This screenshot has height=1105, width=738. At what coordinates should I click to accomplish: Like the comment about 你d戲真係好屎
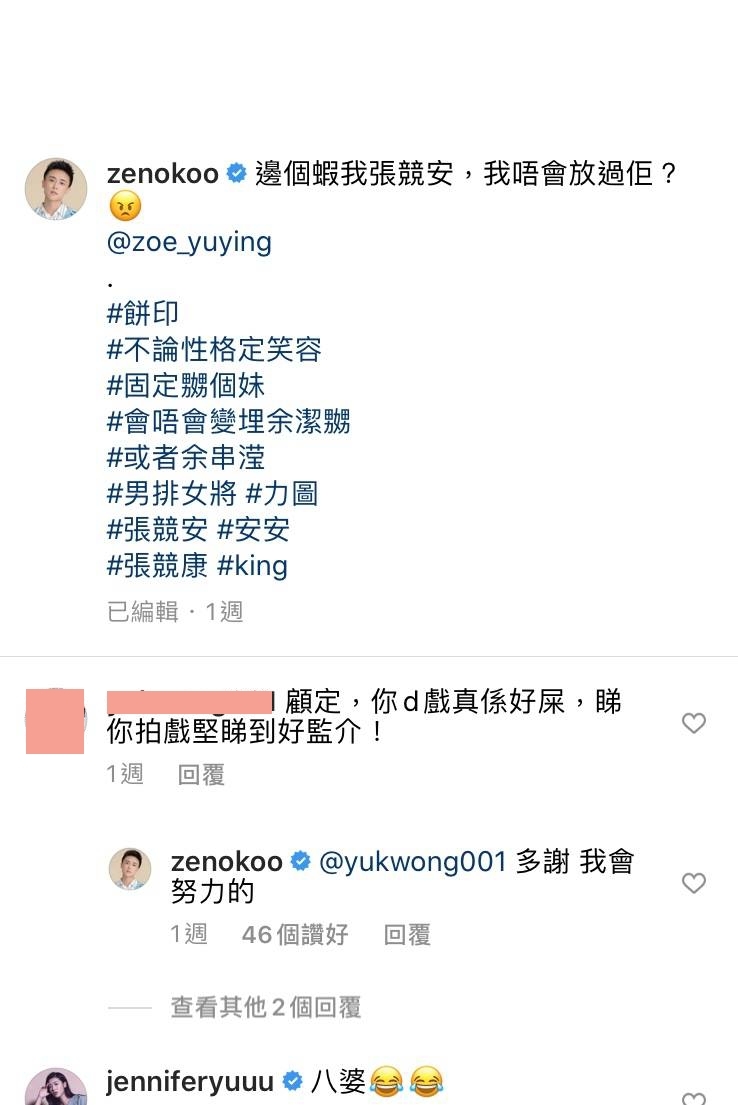click(693, 723)
